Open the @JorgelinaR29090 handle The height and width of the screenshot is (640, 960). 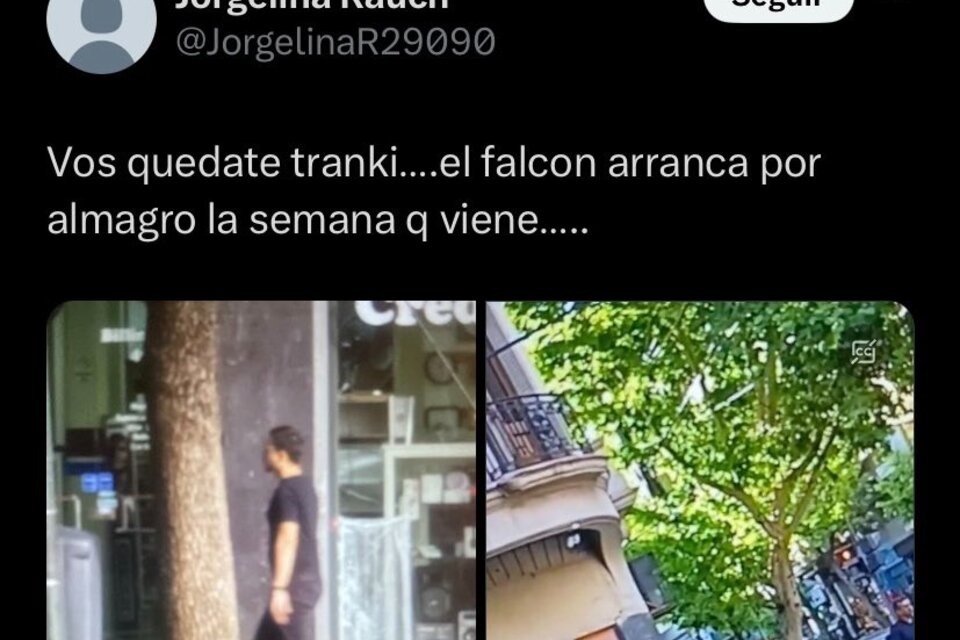335,42
